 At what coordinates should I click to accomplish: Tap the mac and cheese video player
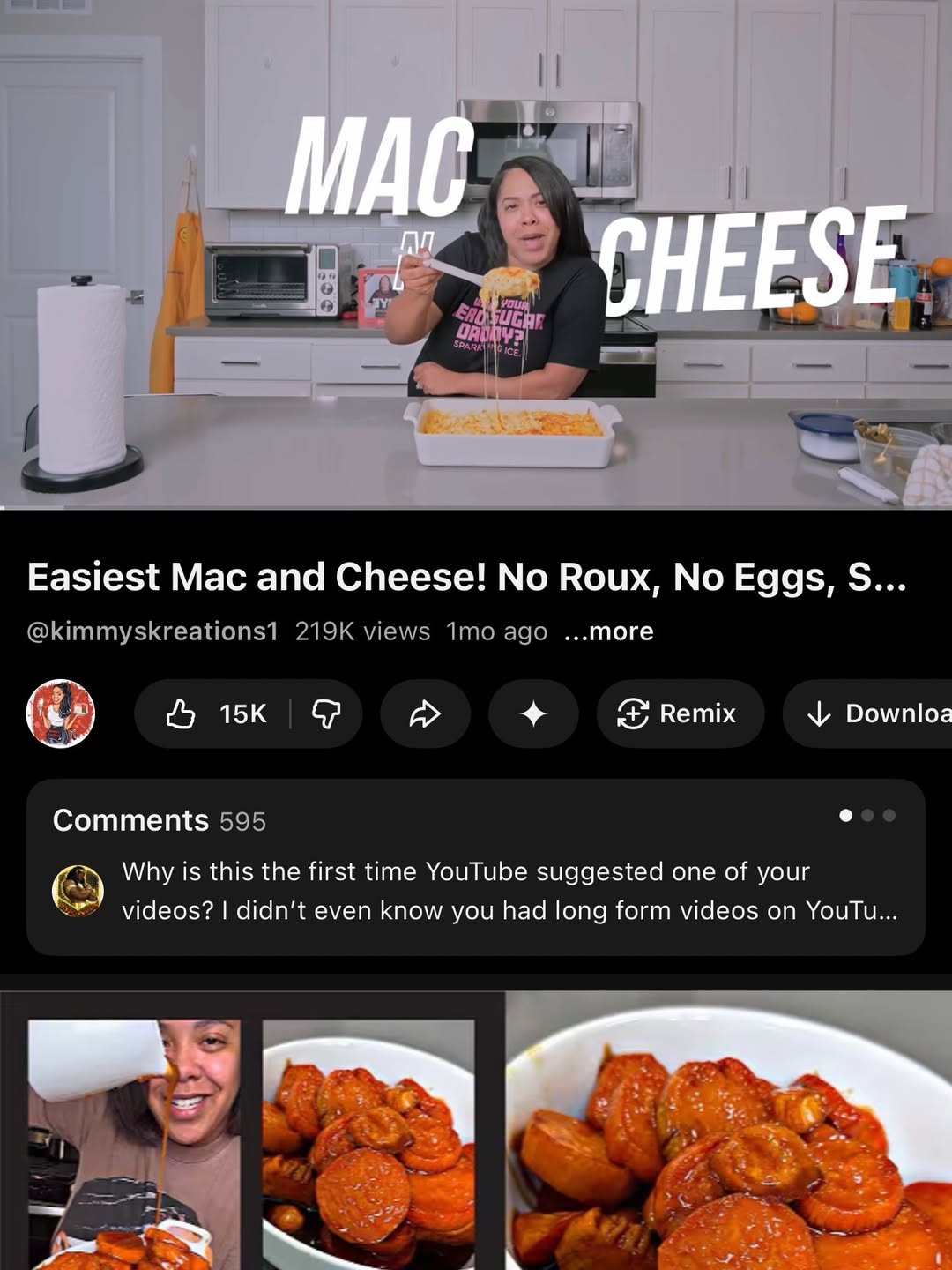coord(476,256)
